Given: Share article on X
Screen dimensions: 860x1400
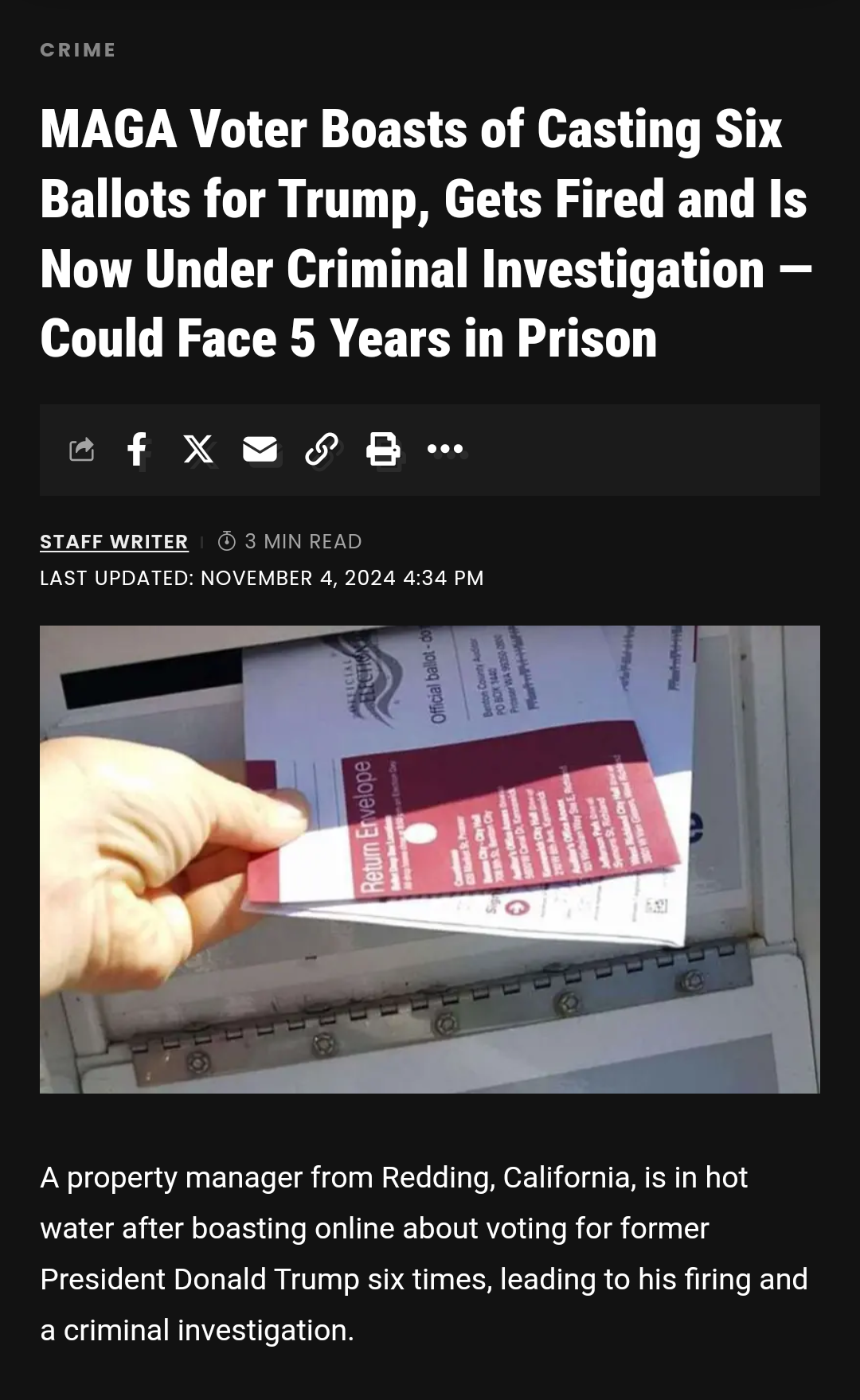Looking at the screenshot, I should pos(198,450).
